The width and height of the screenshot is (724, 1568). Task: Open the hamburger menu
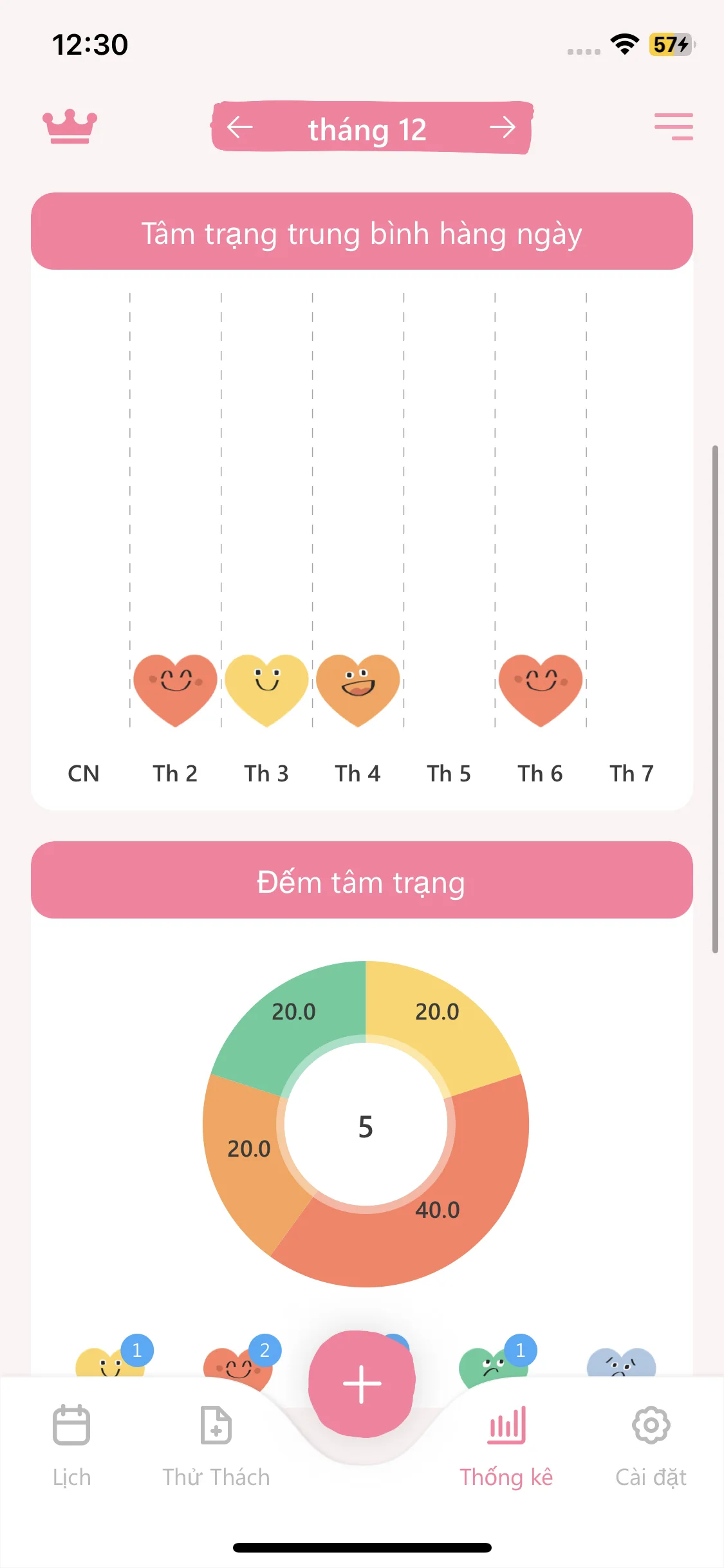pyautogui.click(x=673, y=126)
